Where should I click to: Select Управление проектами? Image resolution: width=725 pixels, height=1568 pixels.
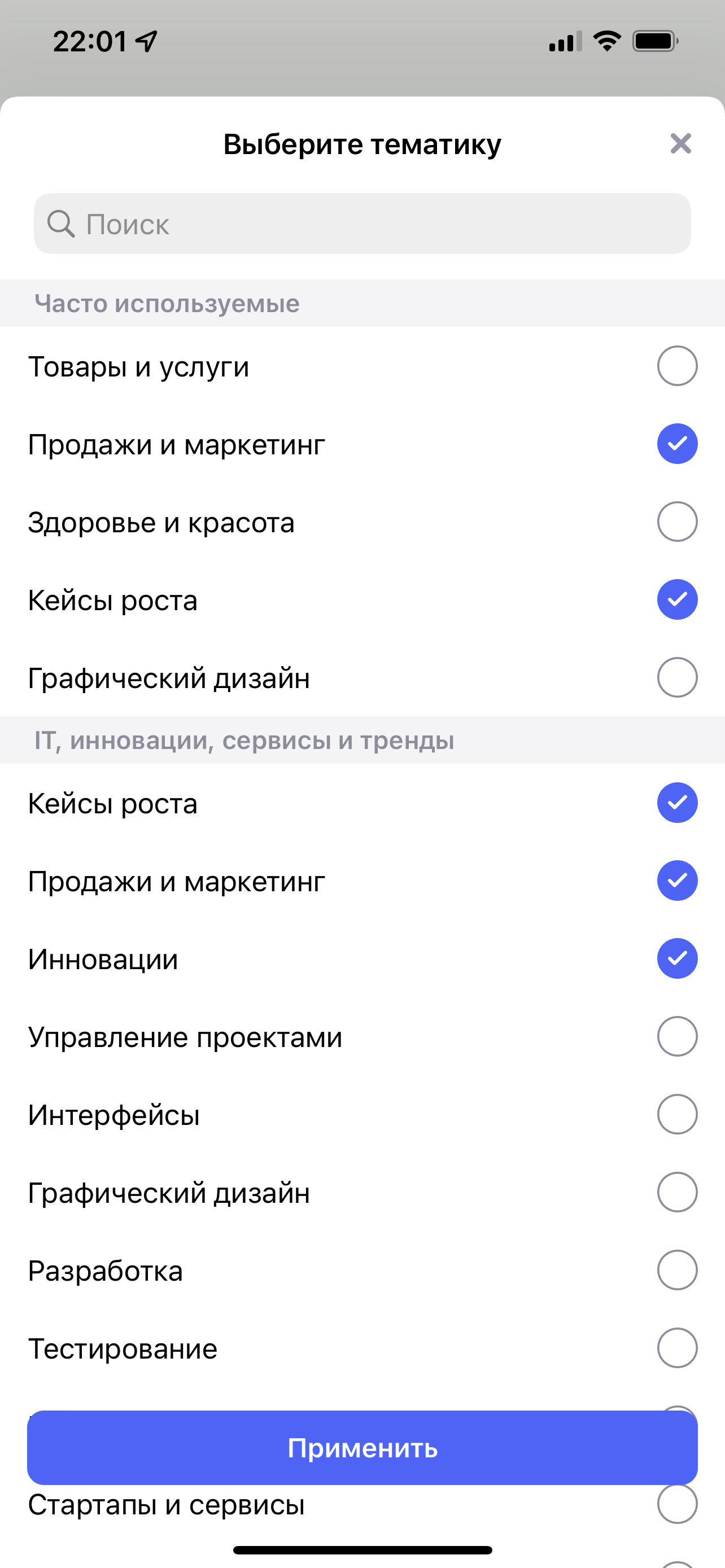pyautogui.click(x=677, y=1037)
